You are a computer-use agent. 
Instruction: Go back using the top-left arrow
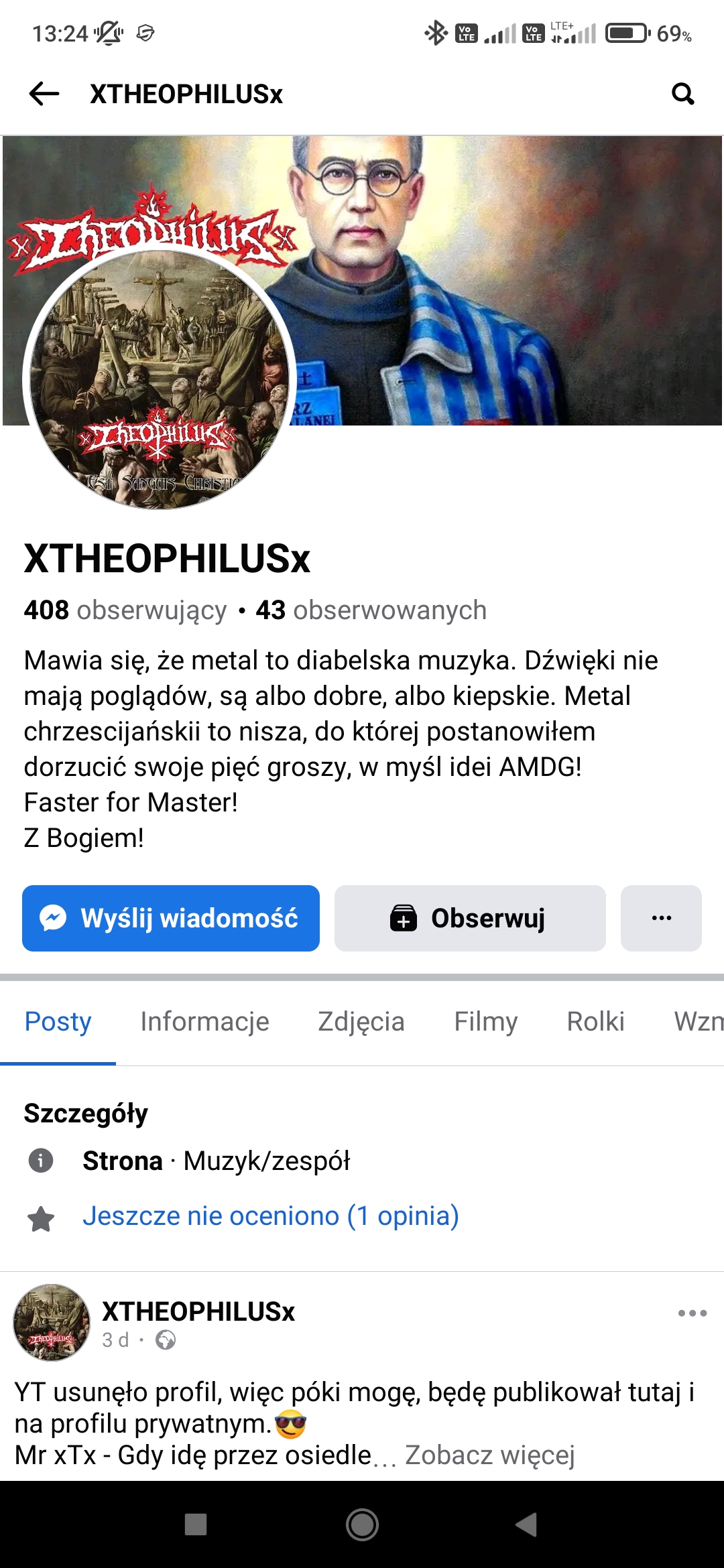[x=44, y=94]
